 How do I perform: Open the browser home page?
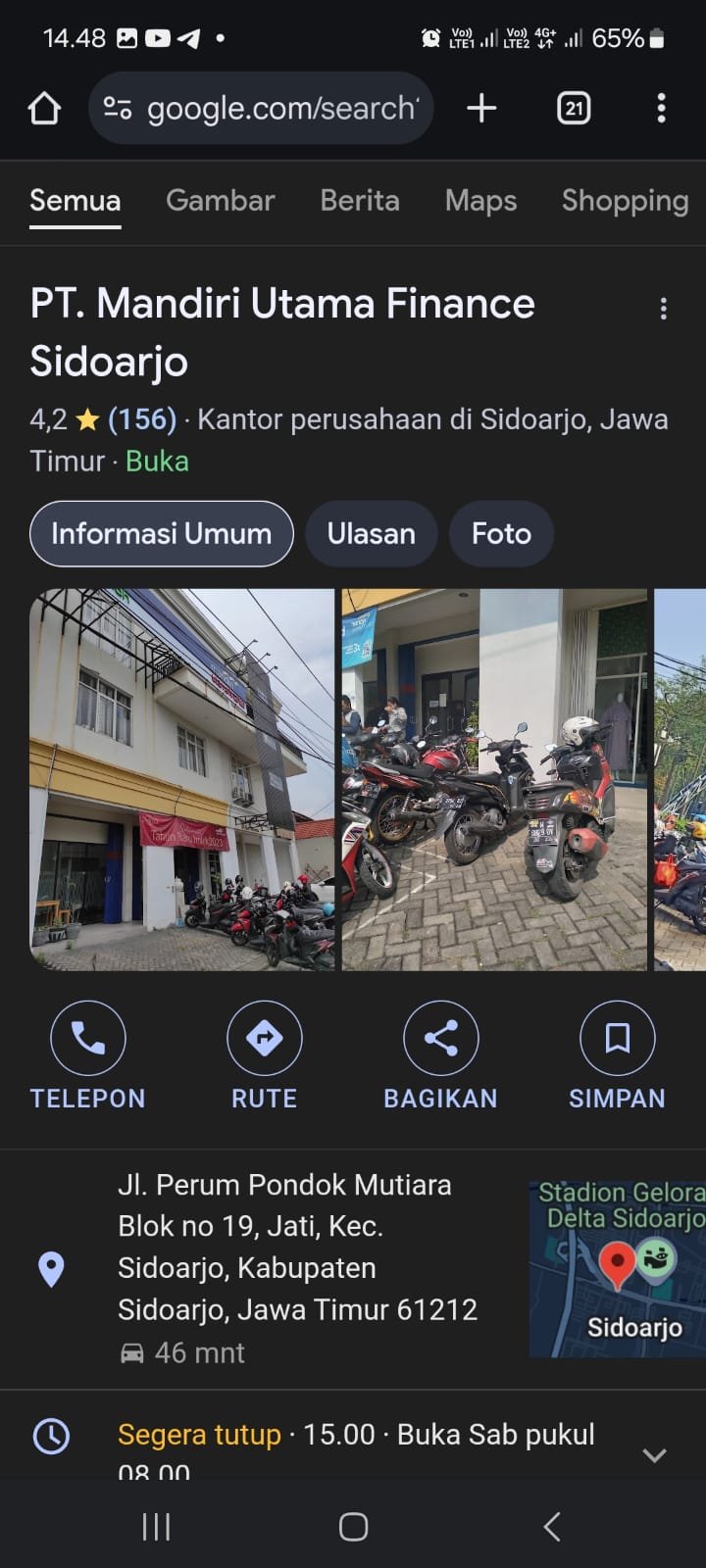pos(44,108)
